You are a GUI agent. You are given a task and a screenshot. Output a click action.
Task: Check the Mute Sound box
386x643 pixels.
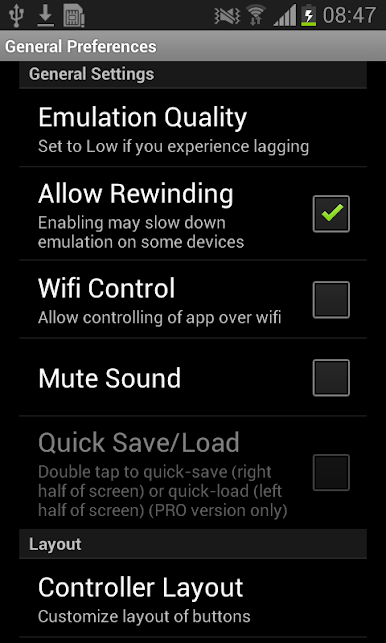331,378
